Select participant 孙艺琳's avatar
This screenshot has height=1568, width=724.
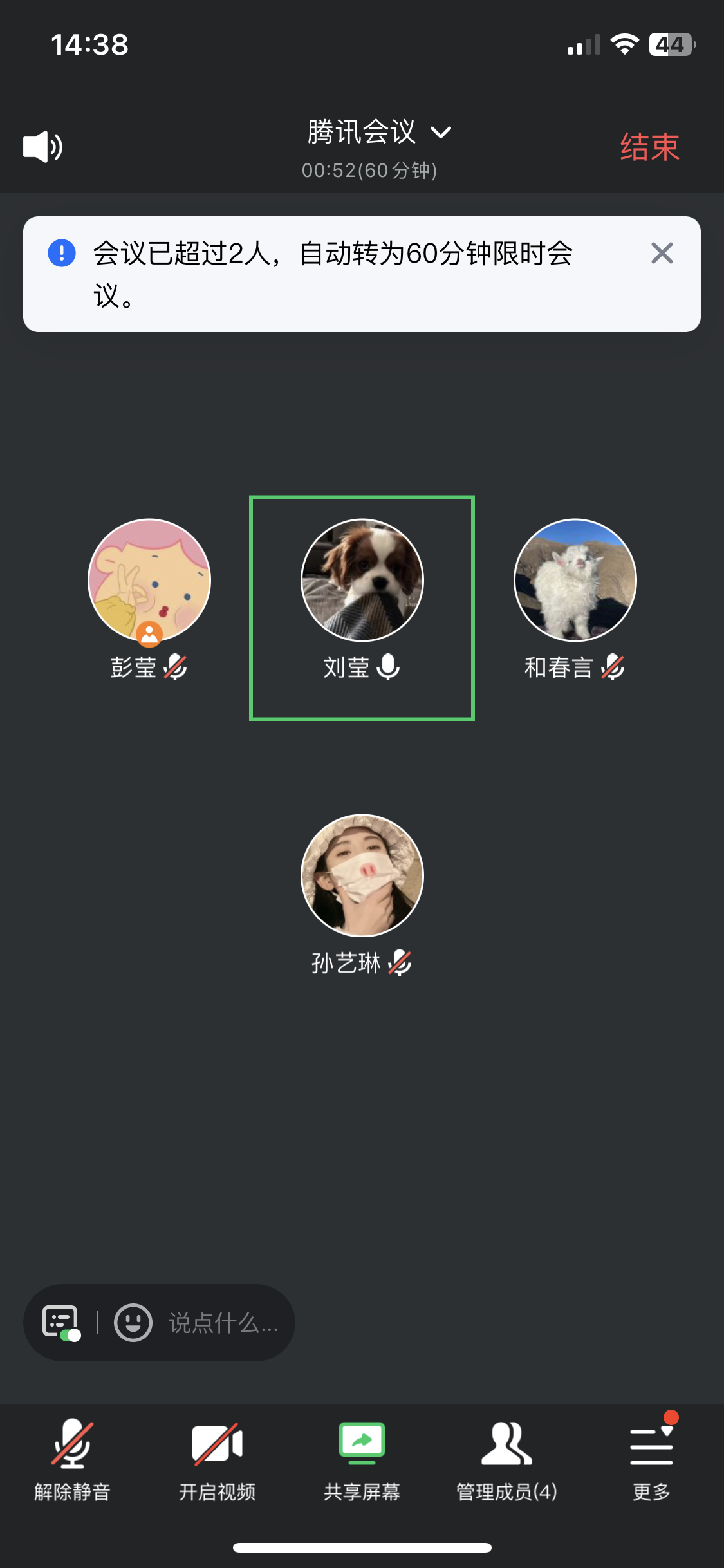coord(362,875)
